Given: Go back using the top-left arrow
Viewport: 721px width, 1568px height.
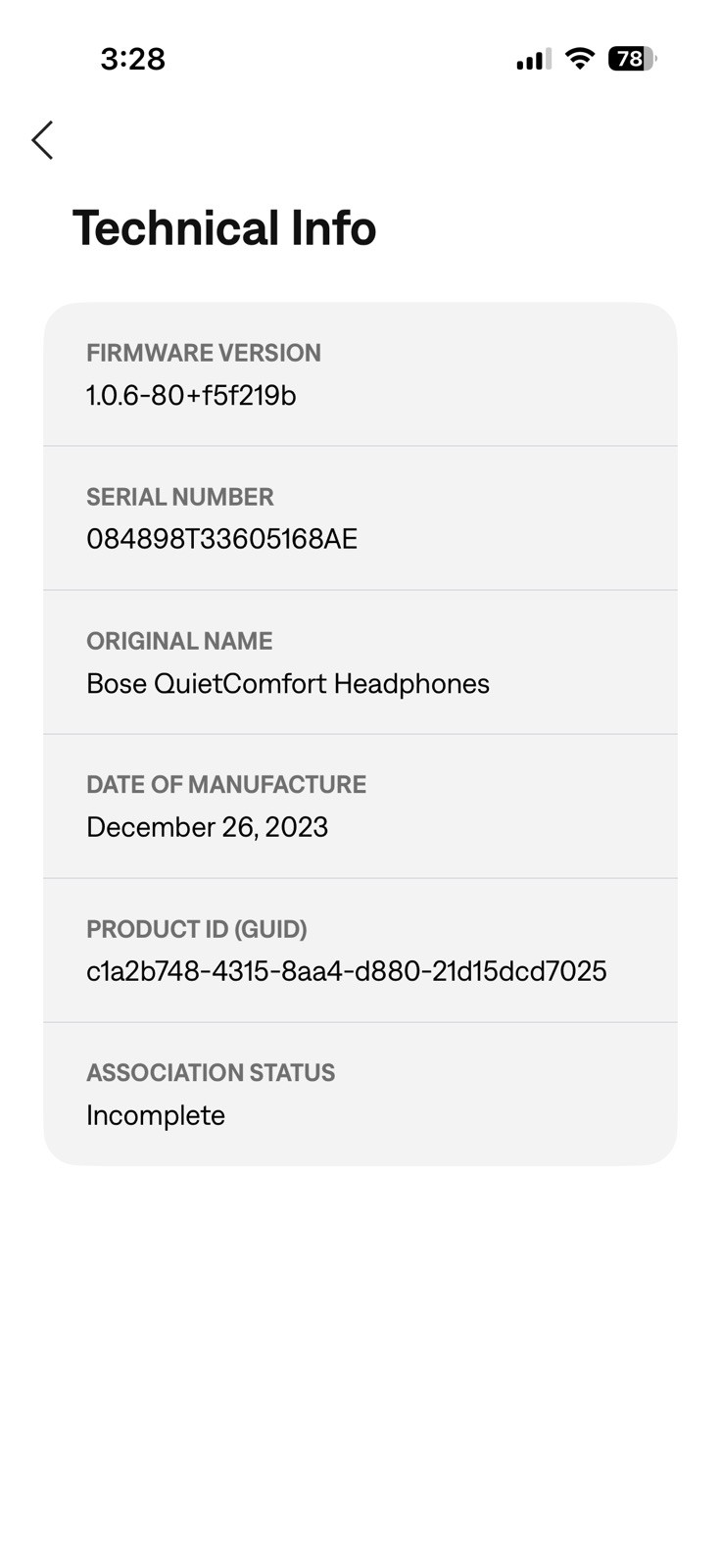Looking at the screenshot, I should coord(42,140).
